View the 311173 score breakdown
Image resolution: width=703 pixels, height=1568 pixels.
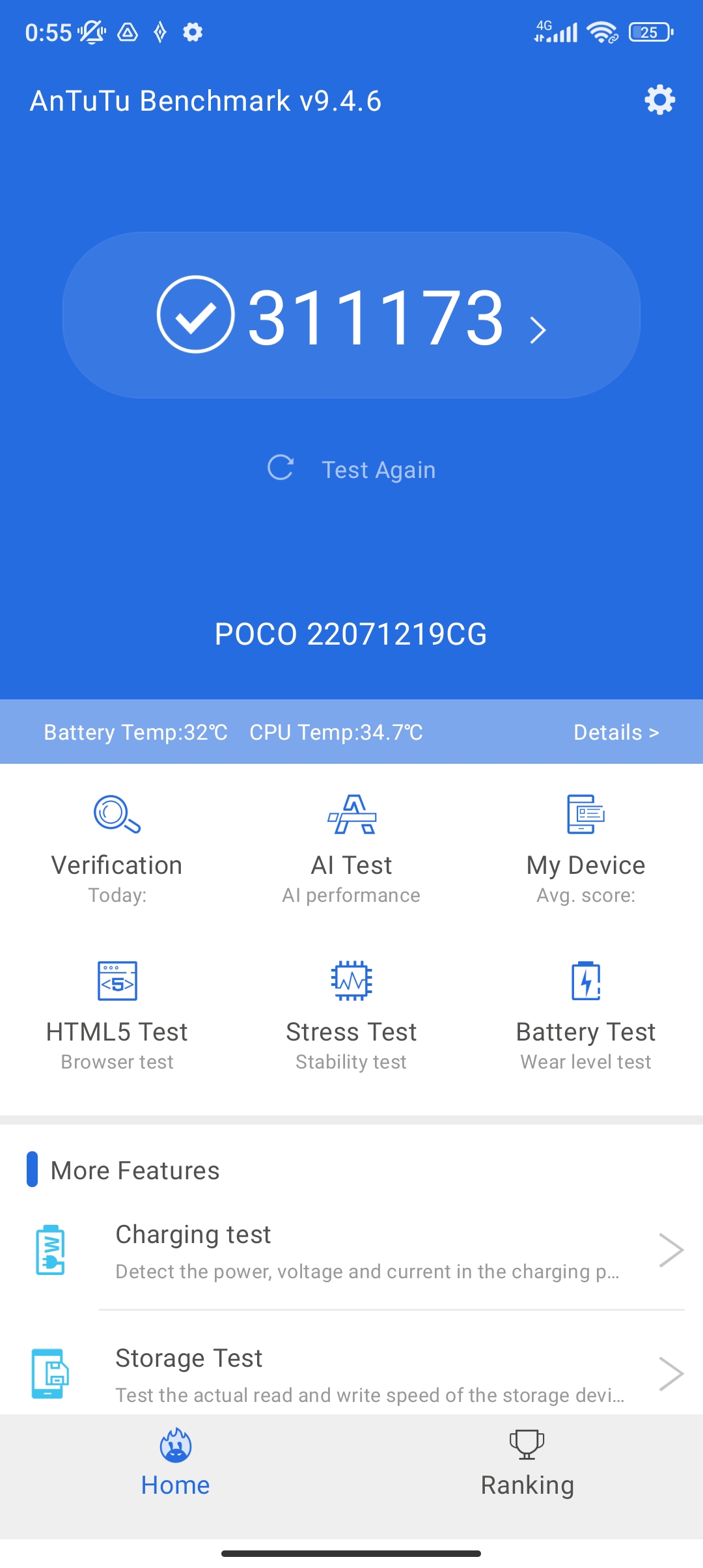[x=351, y=315]
